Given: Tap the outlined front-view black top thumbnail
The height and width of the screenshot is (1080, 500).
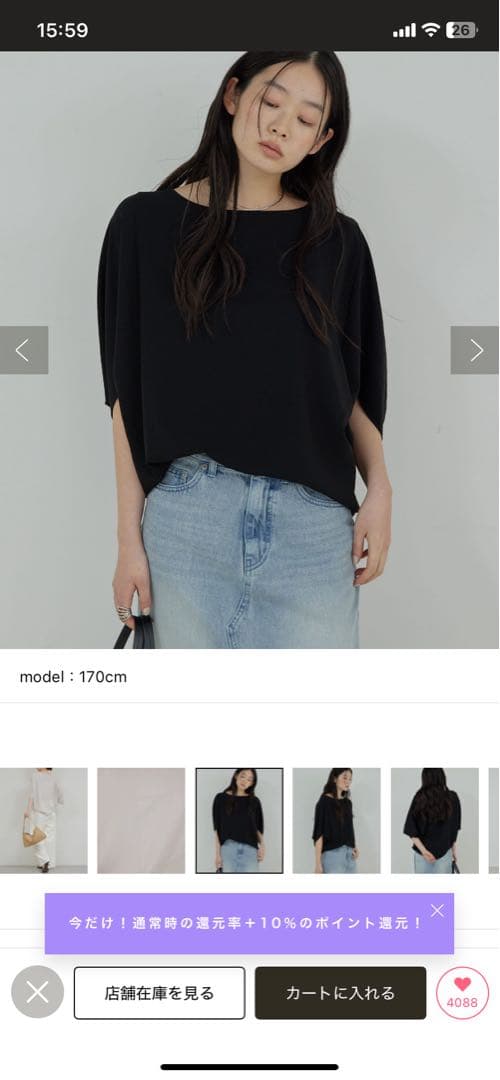Looking at the screenshot, I should [x=239, y=820].
